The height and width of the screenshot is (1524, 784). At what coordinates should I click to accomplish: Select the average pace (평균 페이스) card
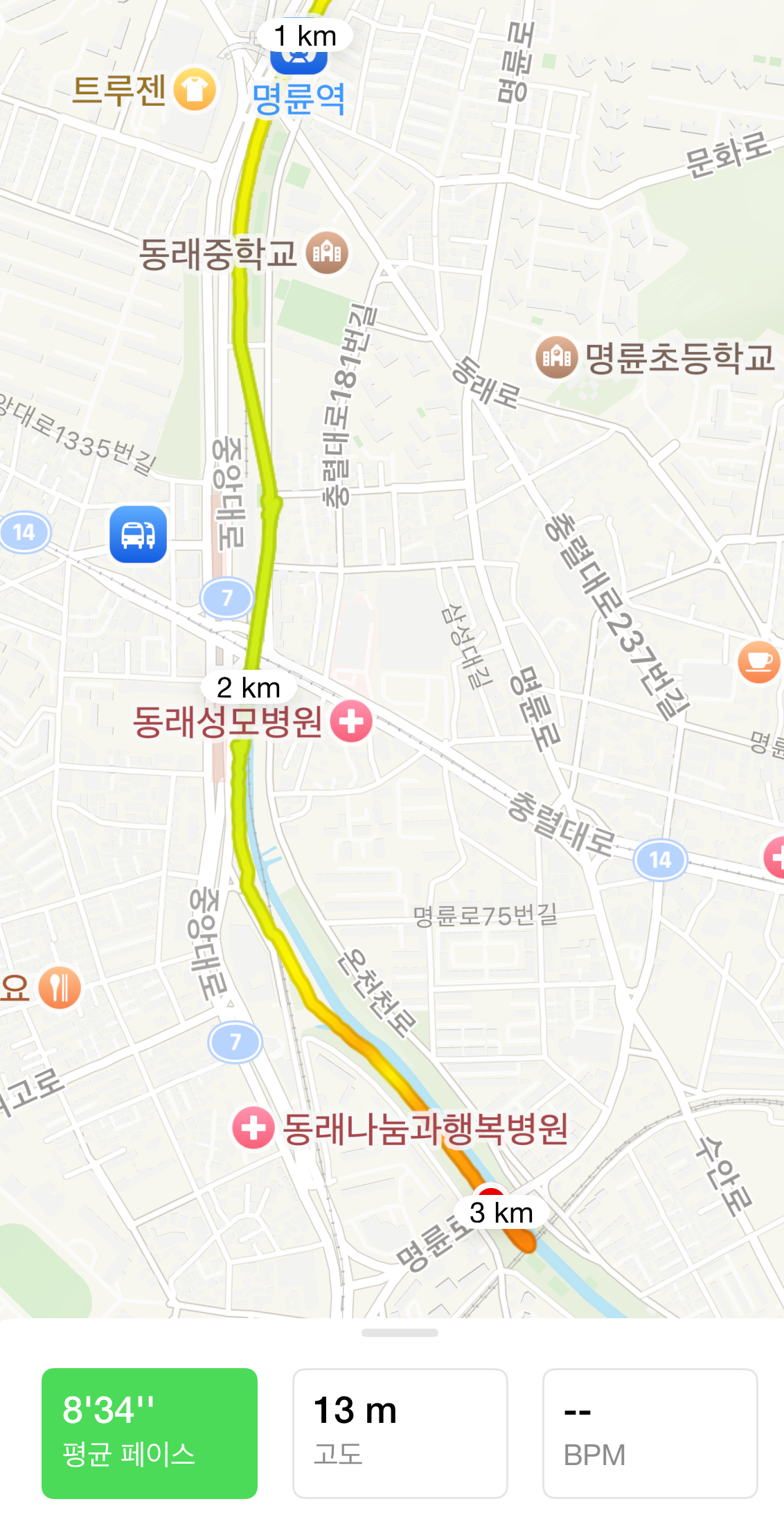150,1433
